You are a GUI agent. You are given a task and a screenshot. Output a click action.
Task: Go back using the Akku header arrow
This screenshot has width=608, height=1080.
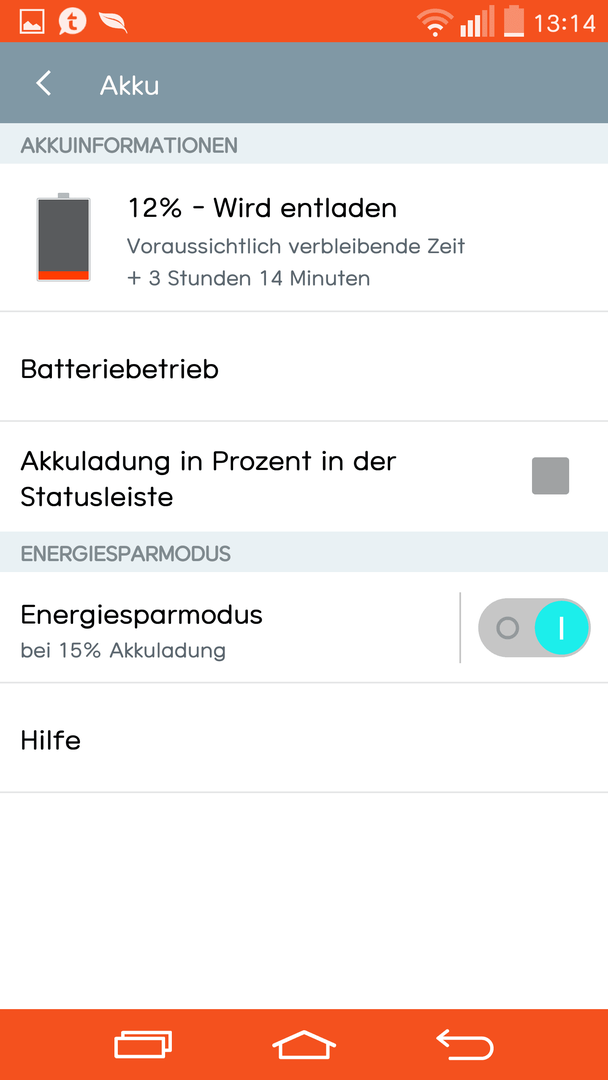click(x=44, y=84)
